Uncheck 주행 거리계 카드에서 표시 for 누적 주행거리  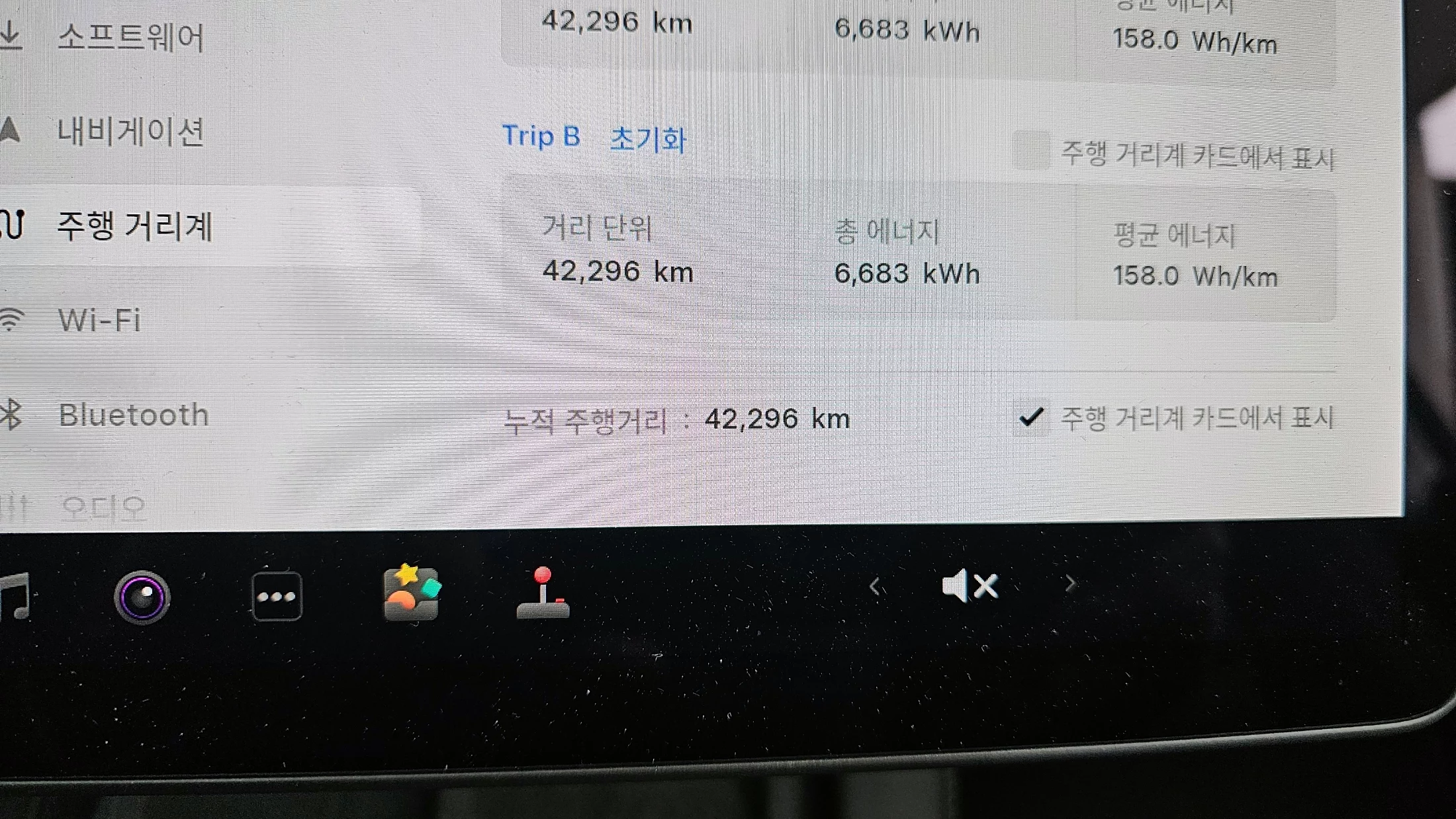[1030, 417]
